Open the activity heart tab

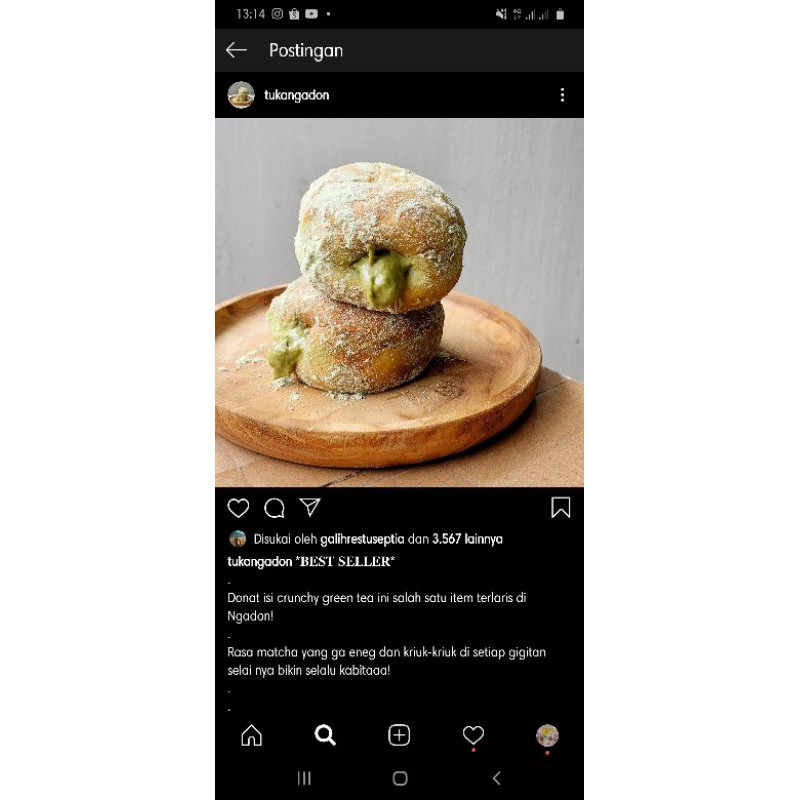click(473, 735)
